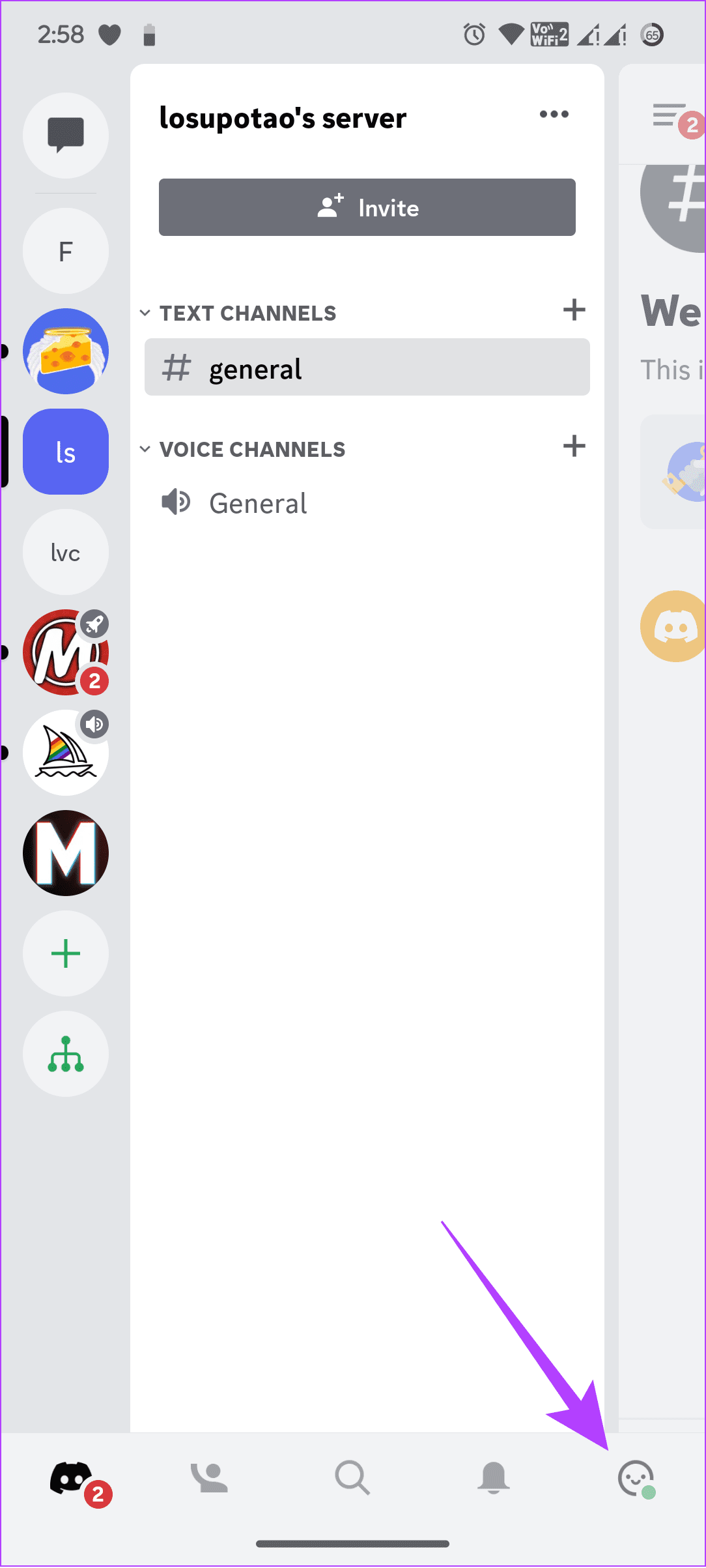The image size is (706, 1568).
Task: Tap the Invite button
Action: click(x=367, y=207)
